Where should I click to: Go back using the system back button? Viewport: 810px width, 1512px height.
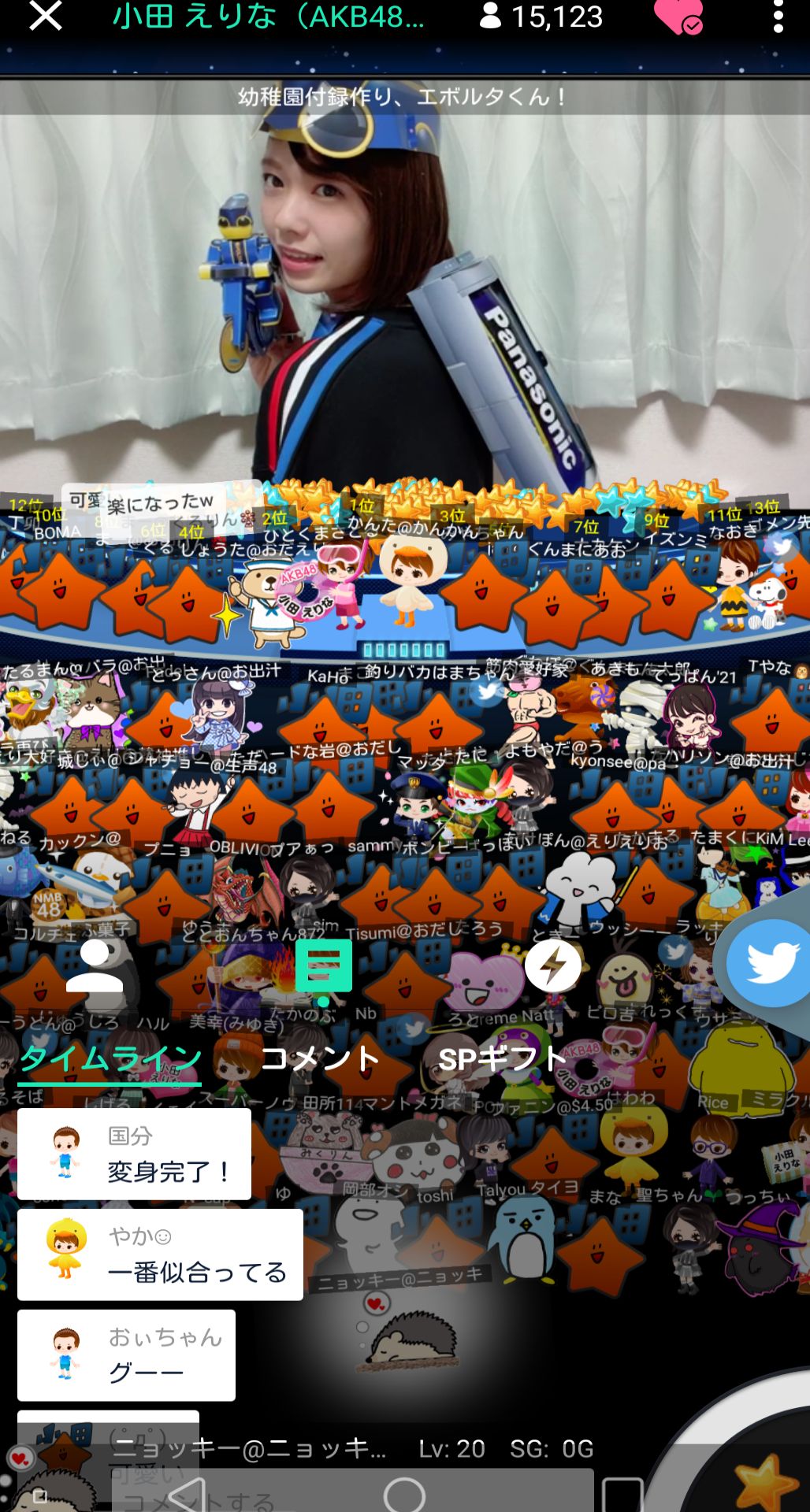point(188,1494)
